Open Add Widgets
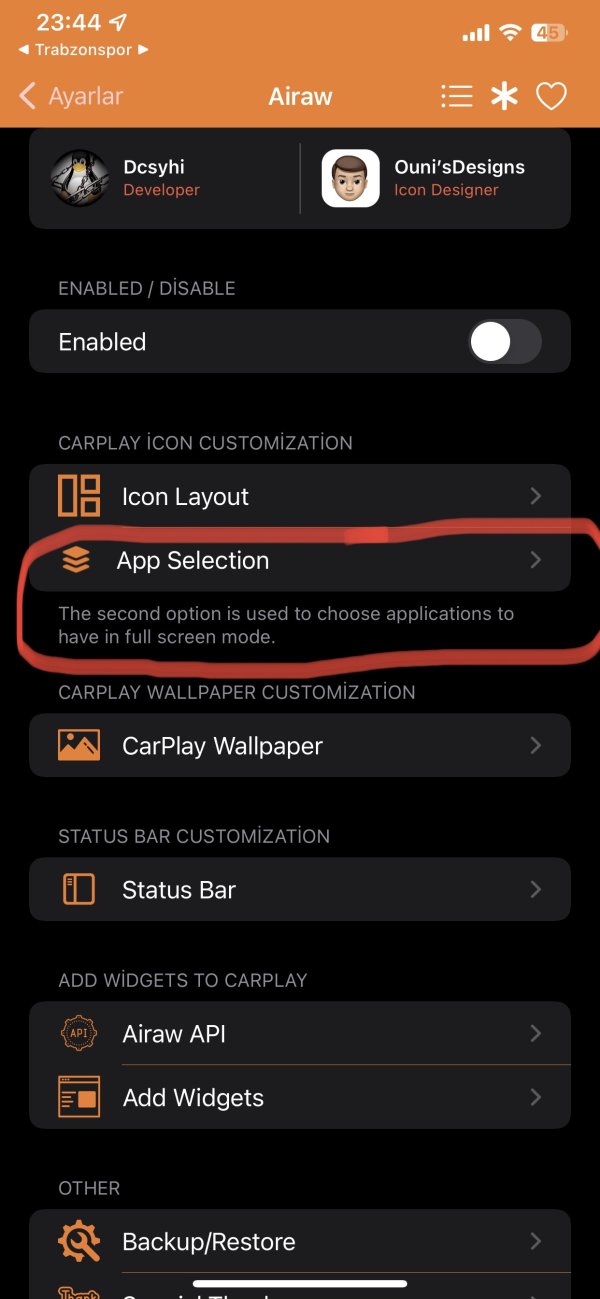This screenshot has width=600, height=1299. tap(300, 1098)
